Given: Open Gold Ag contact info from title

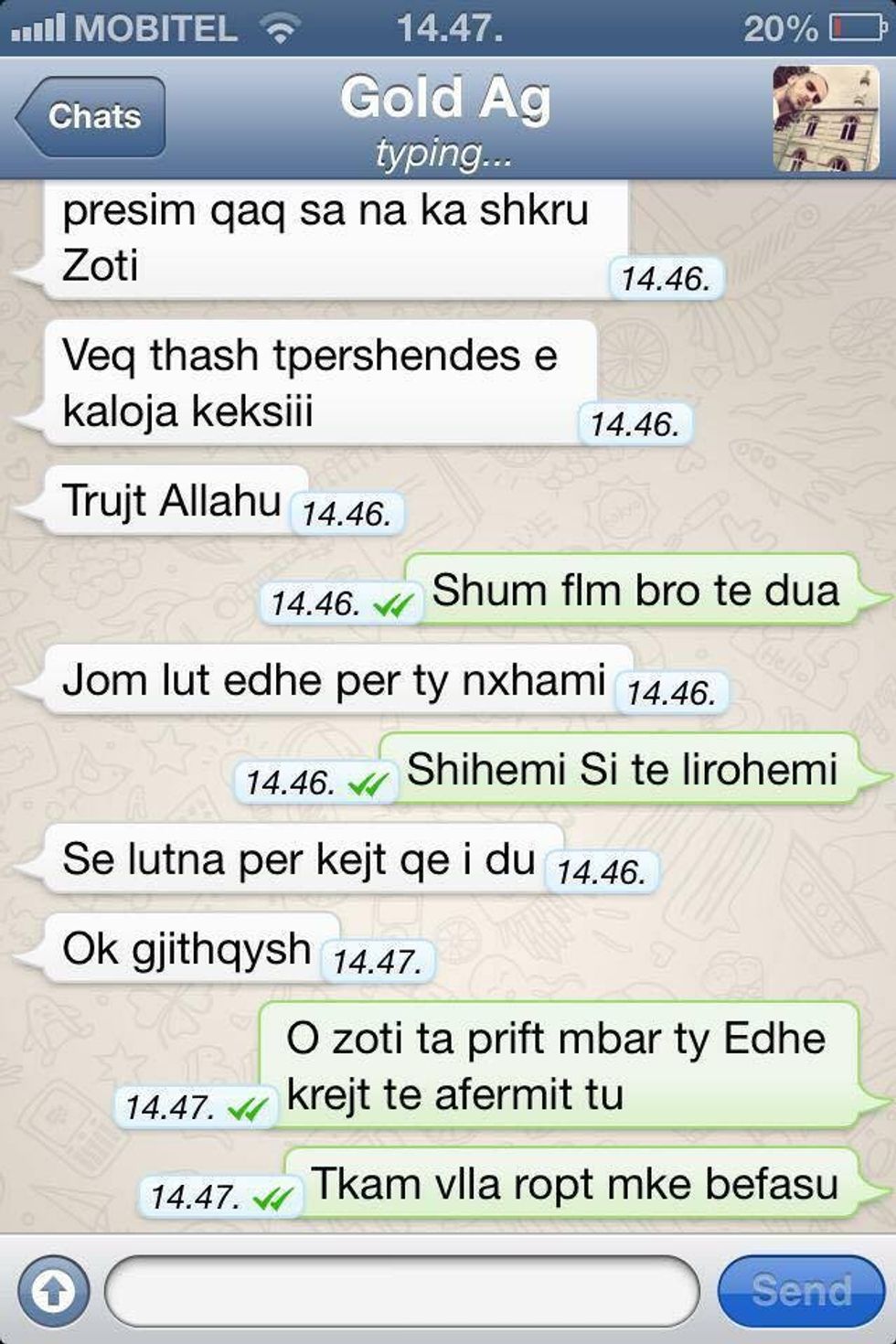Looking at the screenshot, I should tap(445, 101).
